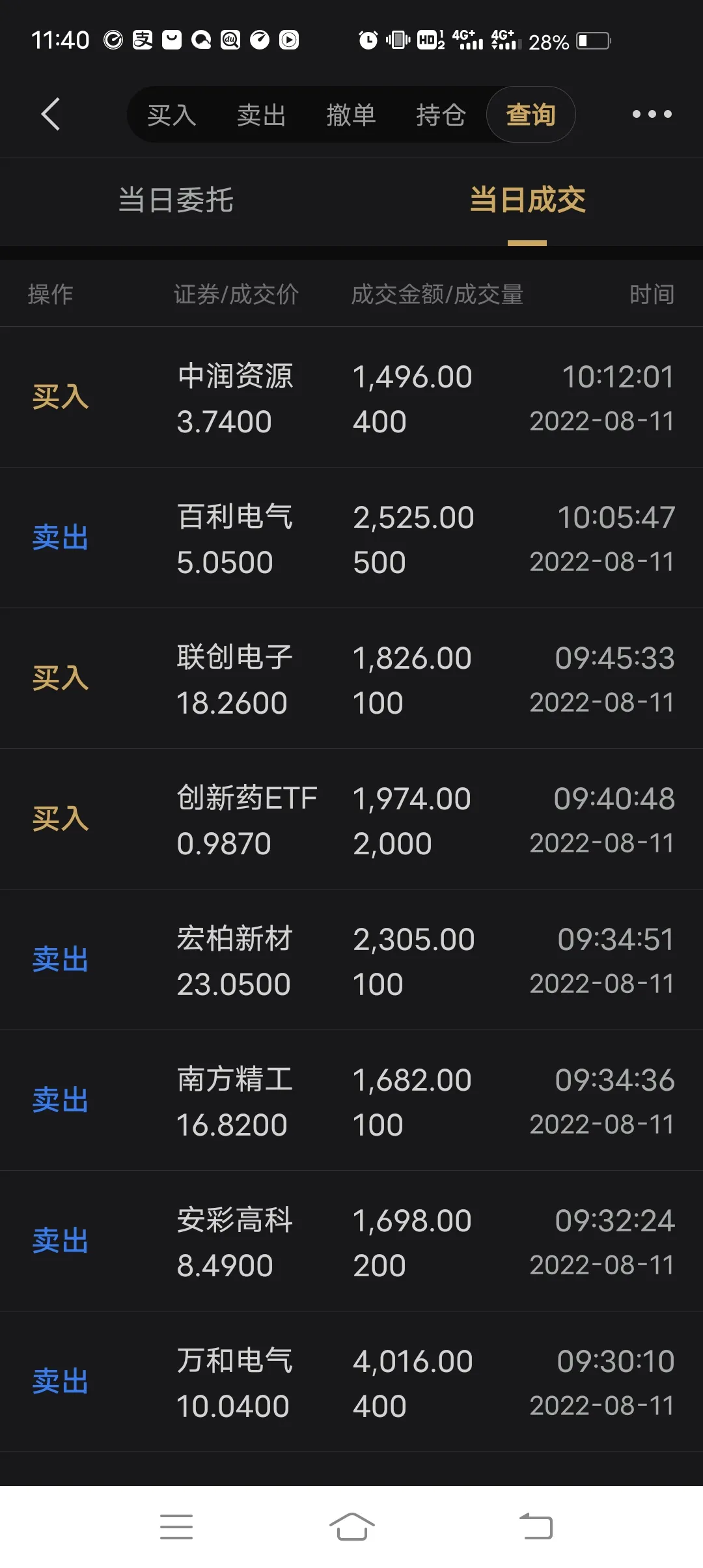Image resolution: width=703 pixels, height=1568 pixels.
Task: View the 联创电子 transaction details
Action: (351, 679)
